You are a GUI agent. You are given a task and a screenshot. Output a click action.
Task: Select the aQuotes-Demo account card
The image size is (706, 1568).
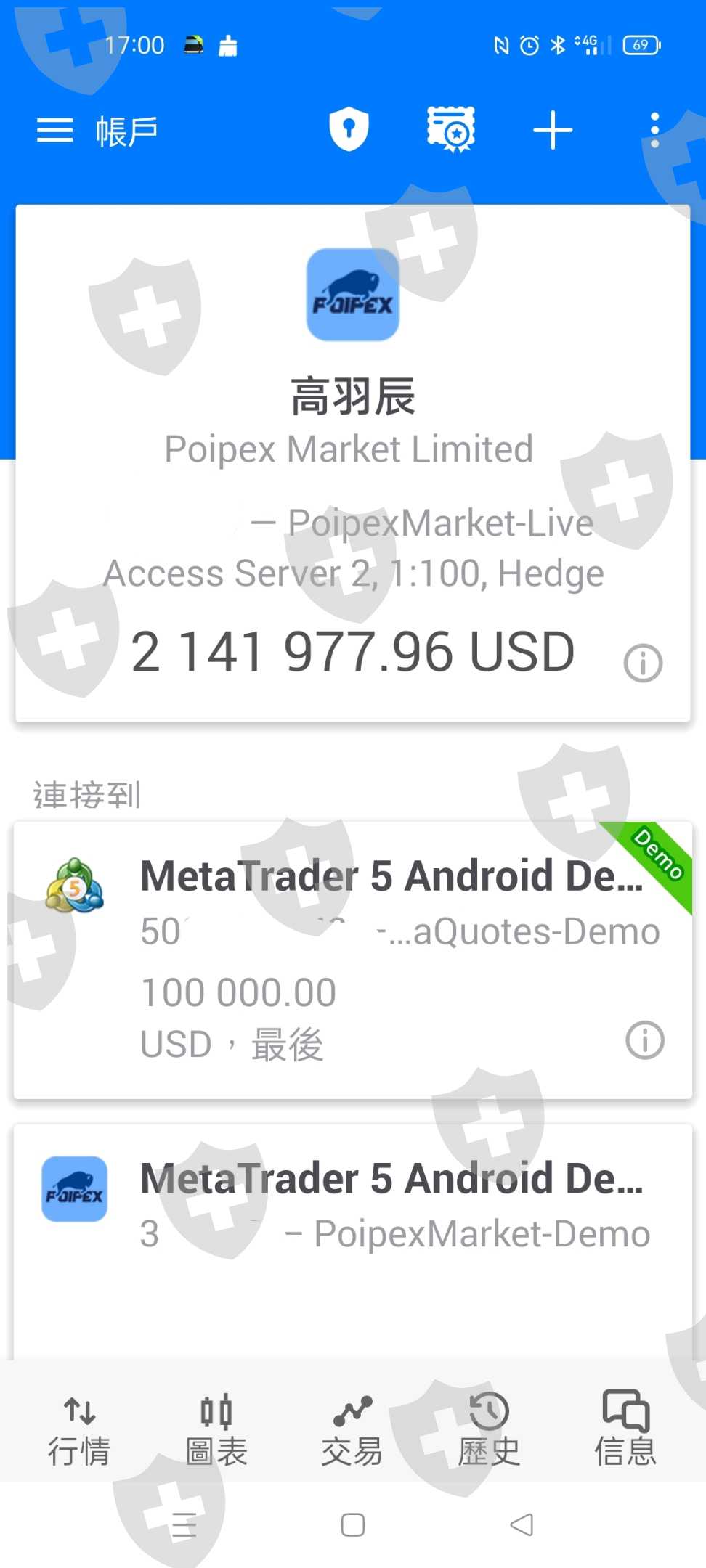click(353, 960)
